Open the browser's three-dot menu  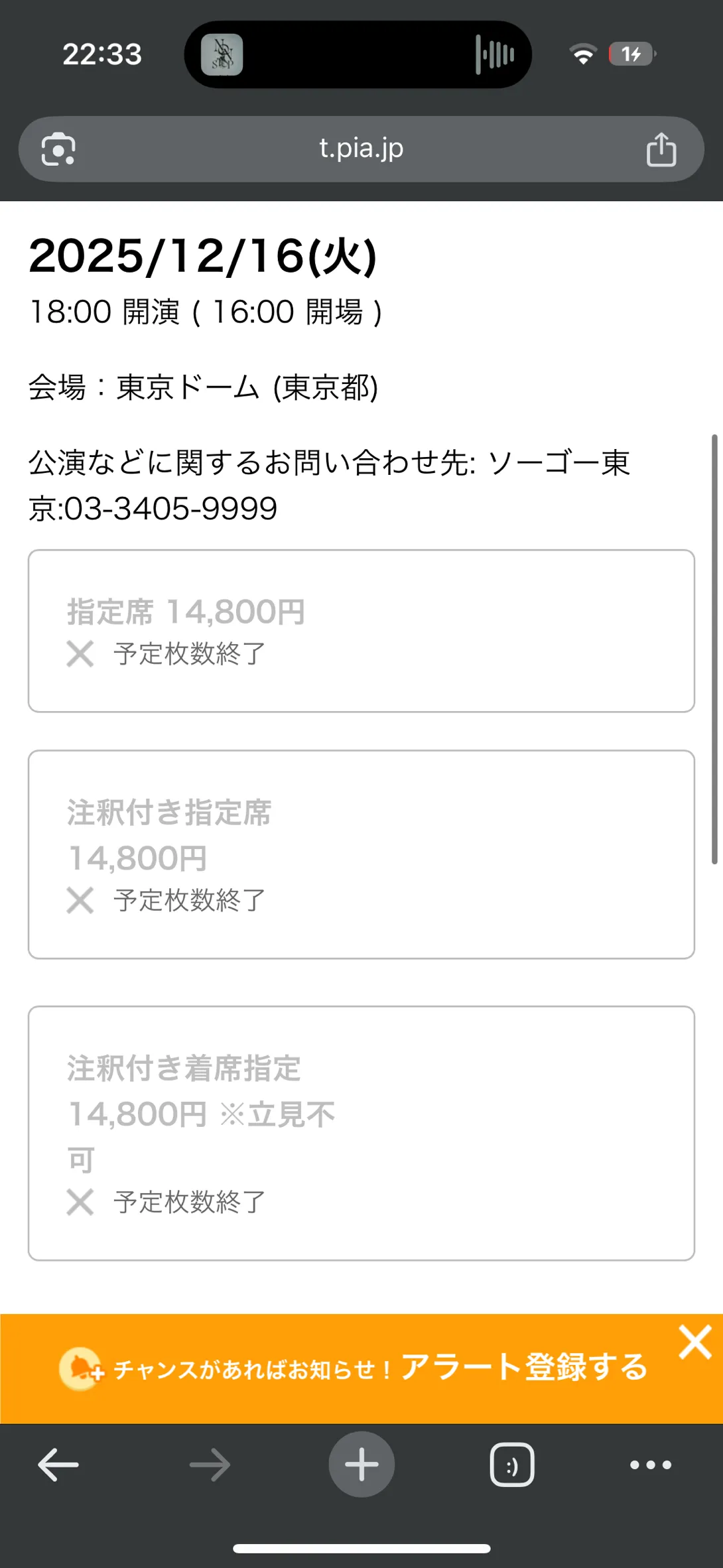650,1465
